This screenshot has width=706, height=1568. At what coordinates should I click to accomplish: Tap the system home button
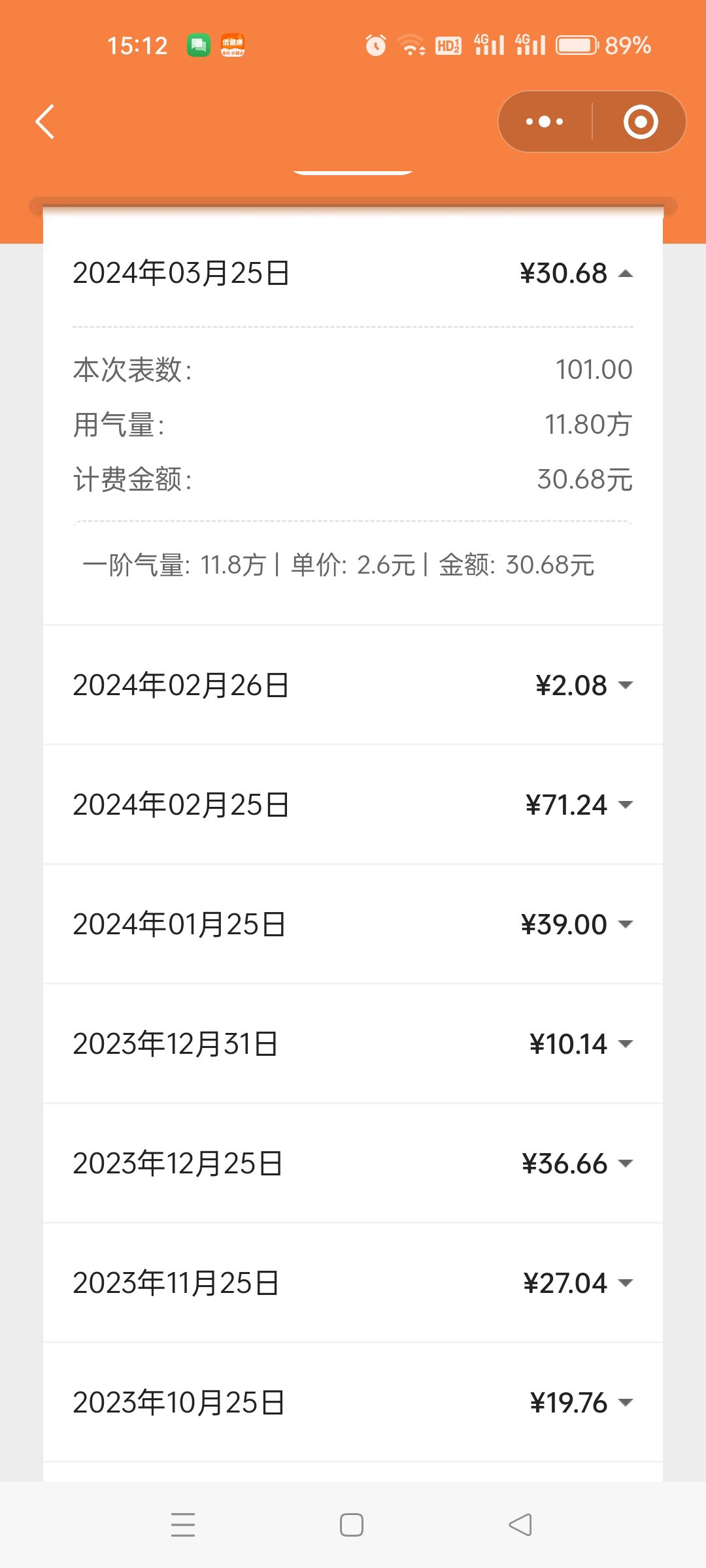(352, 1525)
